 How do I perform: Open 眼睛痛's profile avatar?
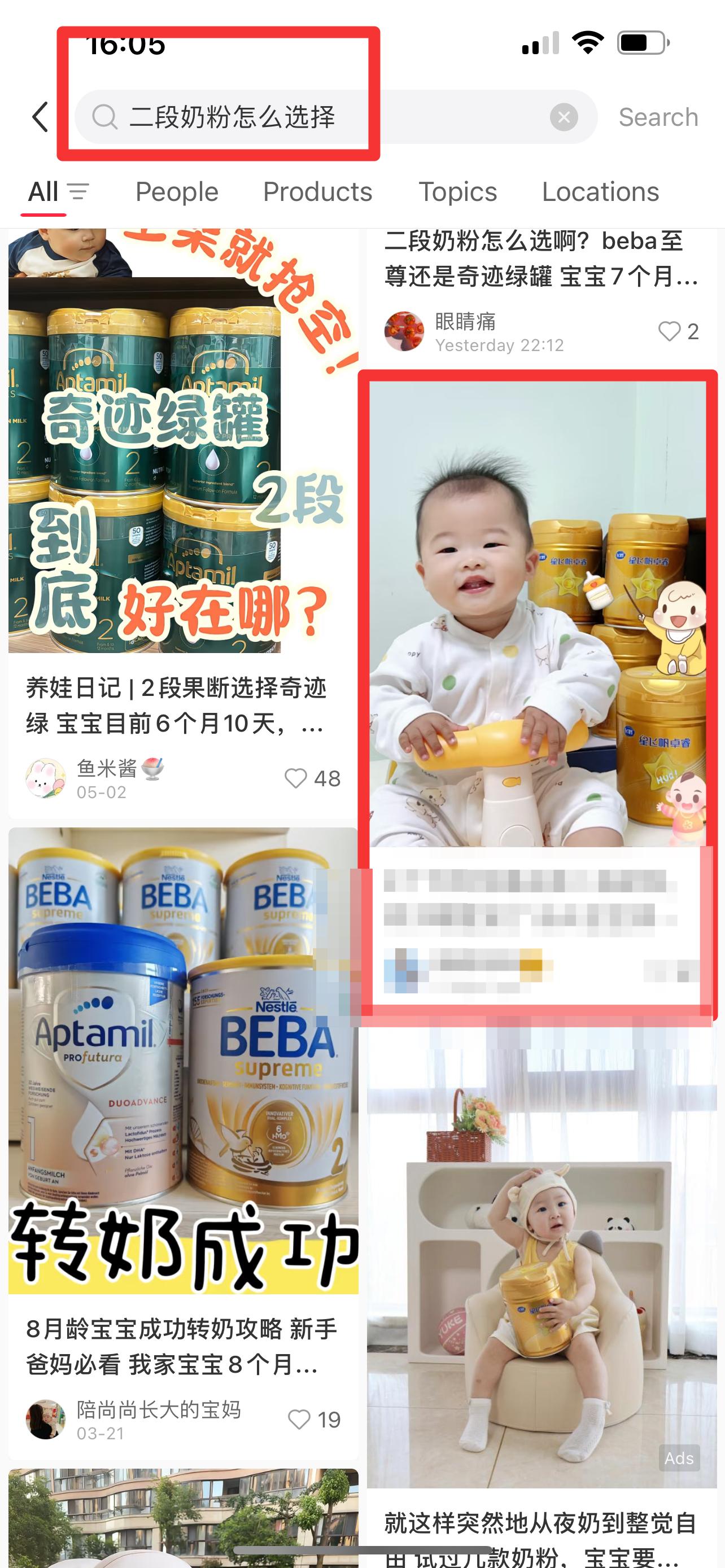click(x=404, y=331)
